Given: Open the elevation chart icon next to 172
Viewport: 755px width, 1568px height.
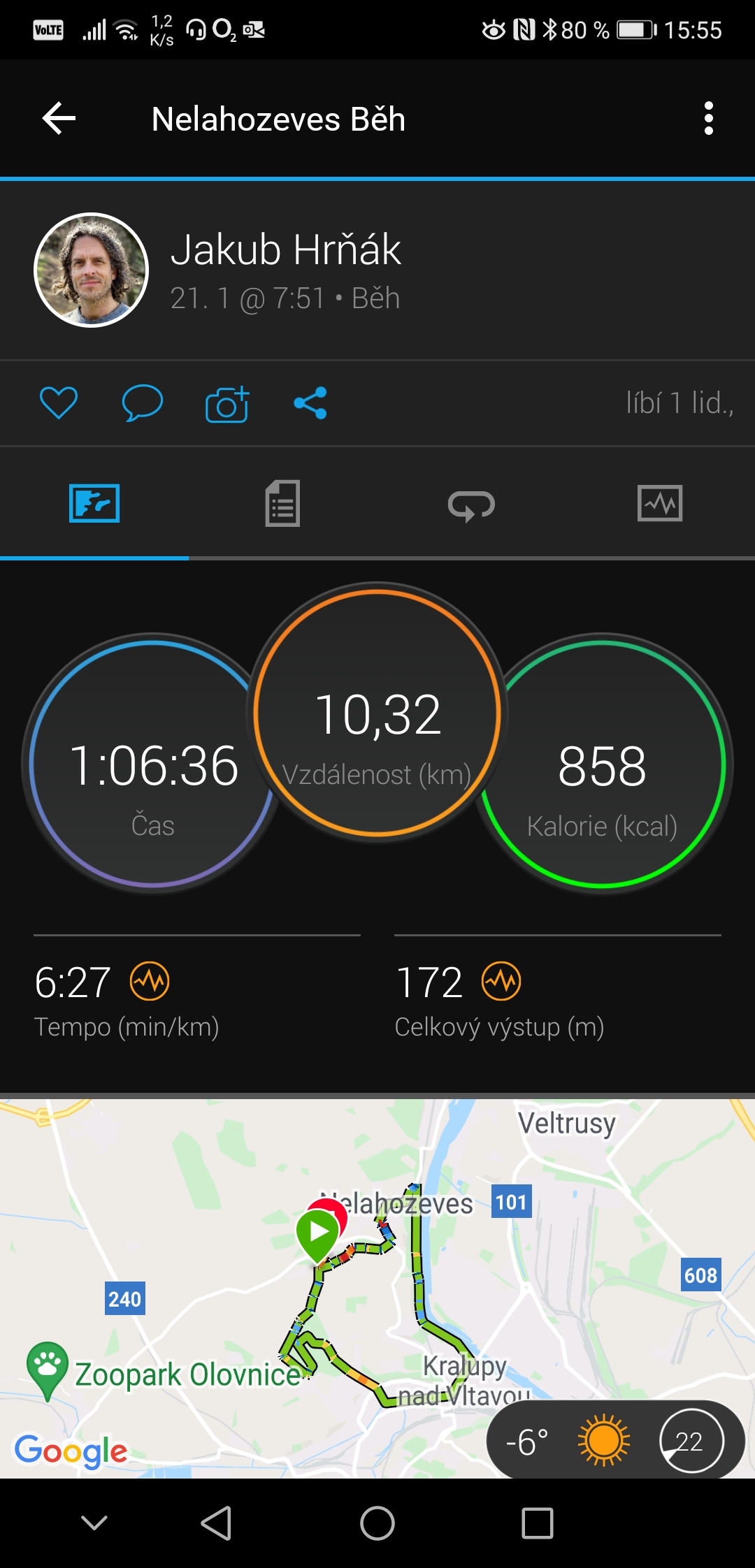Looking at the screenshot, I should [501, 981].
